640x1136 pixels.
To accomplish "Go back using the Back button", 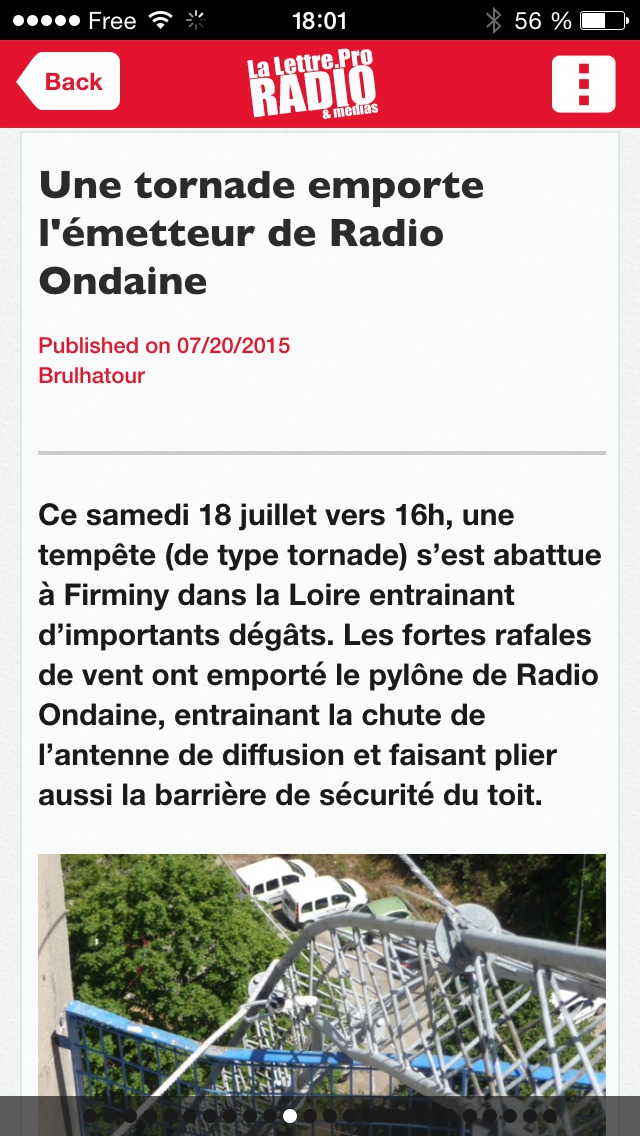I will point(69,82).
